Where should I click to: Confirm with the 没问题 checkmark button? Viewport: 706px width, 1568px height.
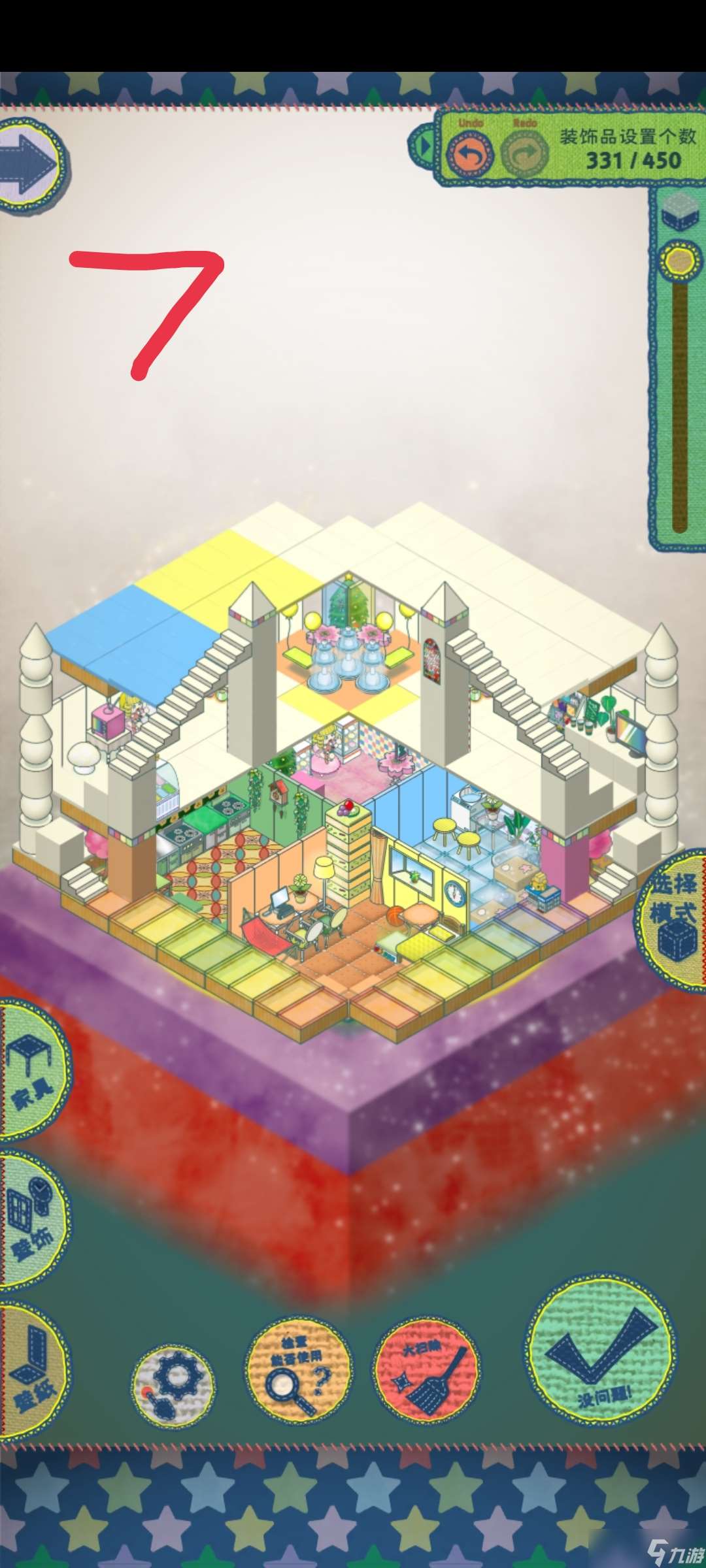[x=600, y=1352]
